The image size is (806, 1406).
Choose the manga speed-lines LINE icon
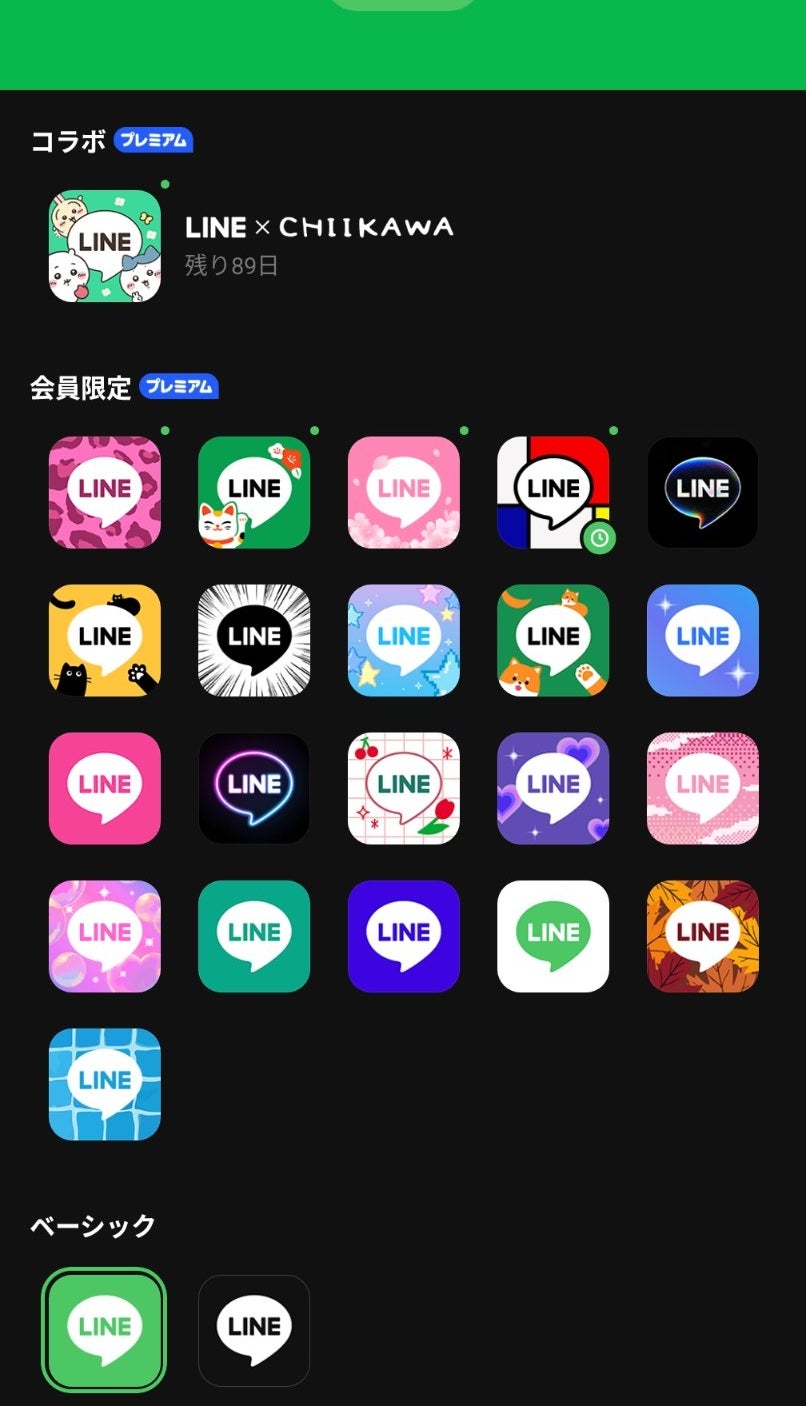pyautogui.click(x=254, y=640)
